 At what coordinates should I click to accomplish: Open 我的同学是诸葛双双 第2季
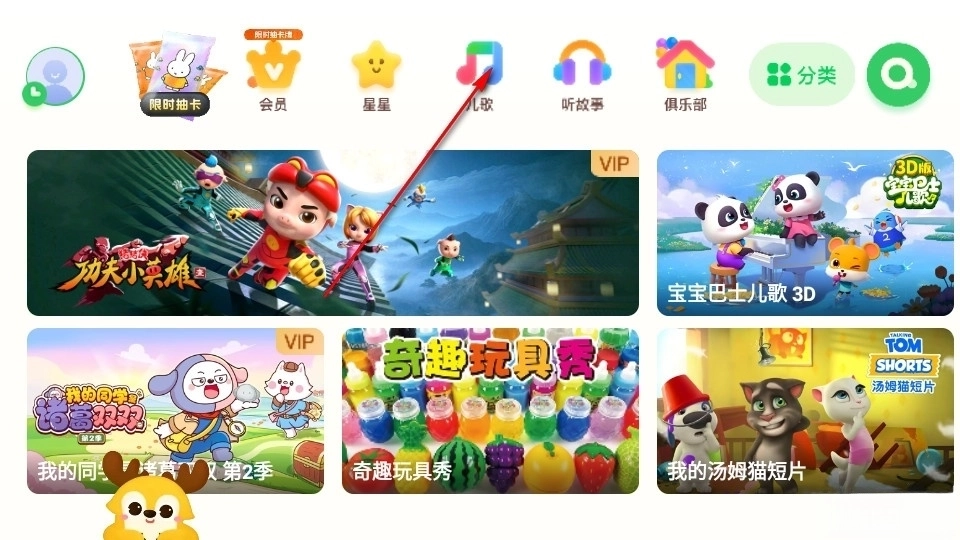[175, 410]
